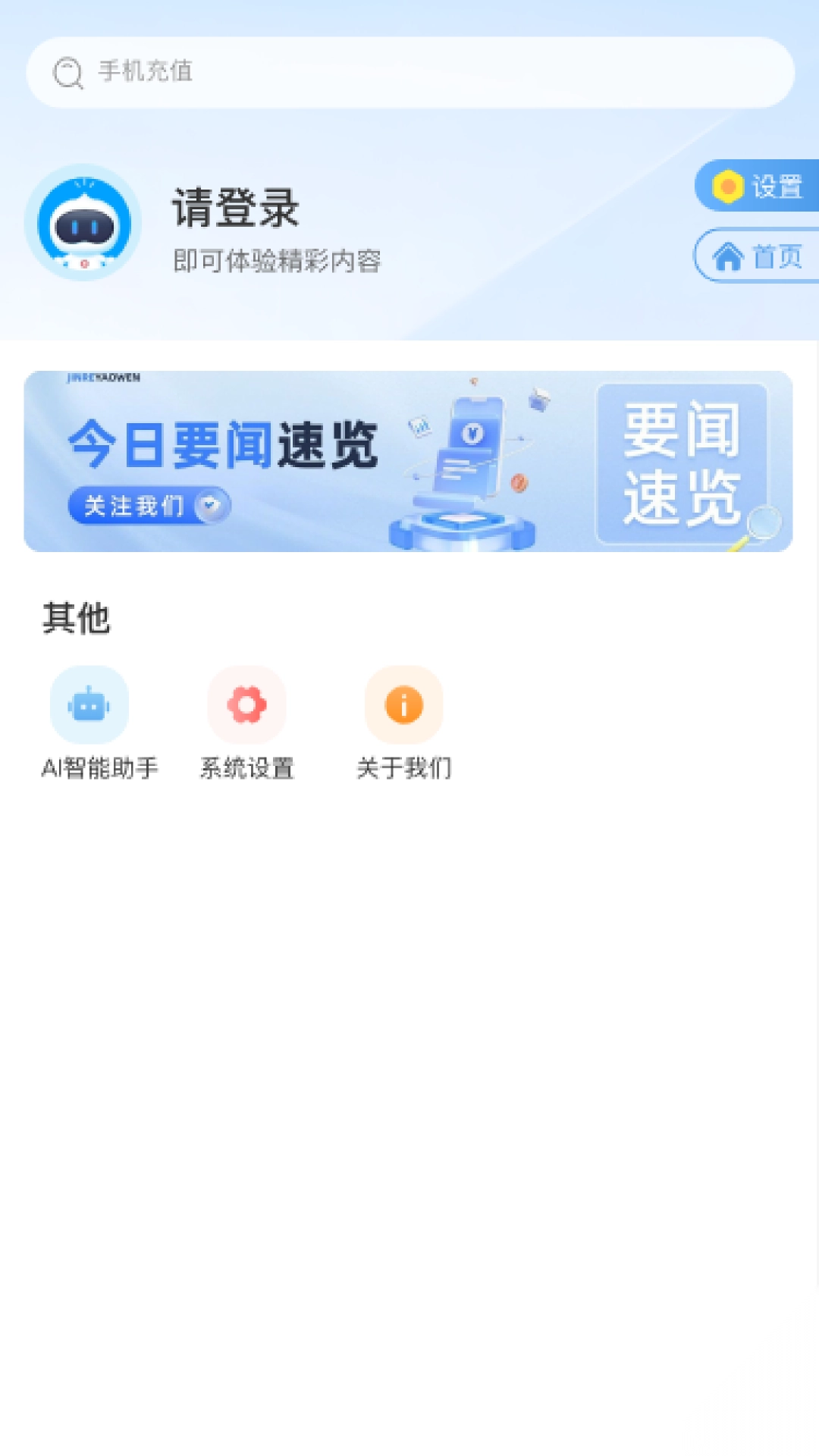Tap the 关于我们 label text

[404, 768]
